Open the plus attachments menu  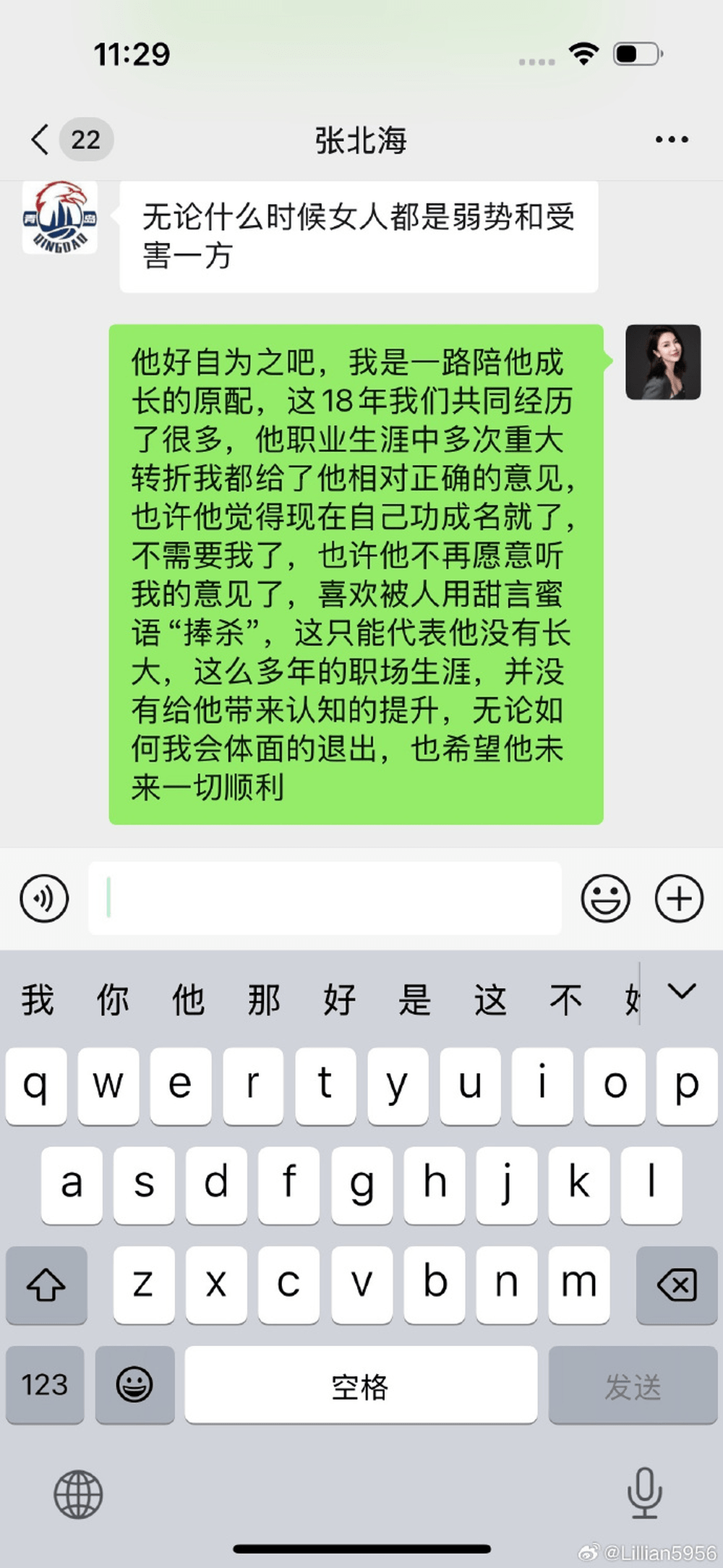coord(679,898)
